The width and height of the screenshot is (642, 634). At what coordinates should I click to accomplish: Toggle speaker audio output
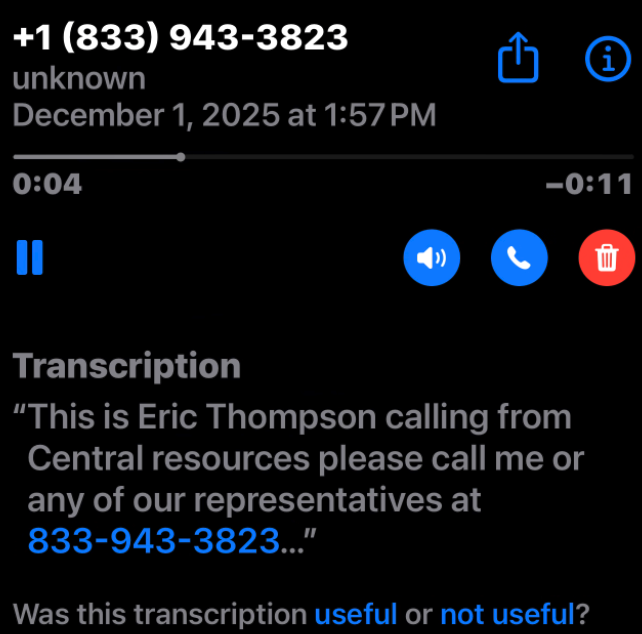click(431, 258)
